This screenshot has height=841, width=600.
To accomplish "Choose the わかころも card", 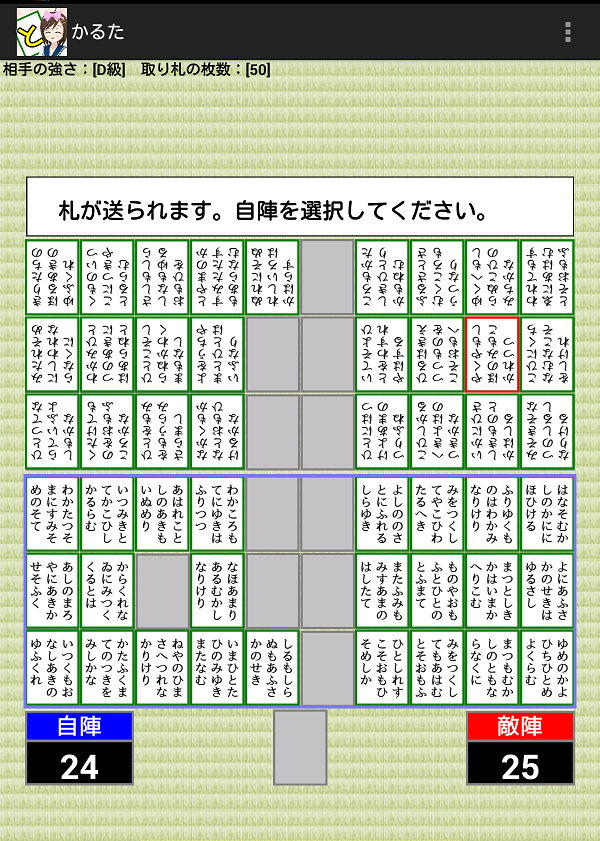I will 218,512.
